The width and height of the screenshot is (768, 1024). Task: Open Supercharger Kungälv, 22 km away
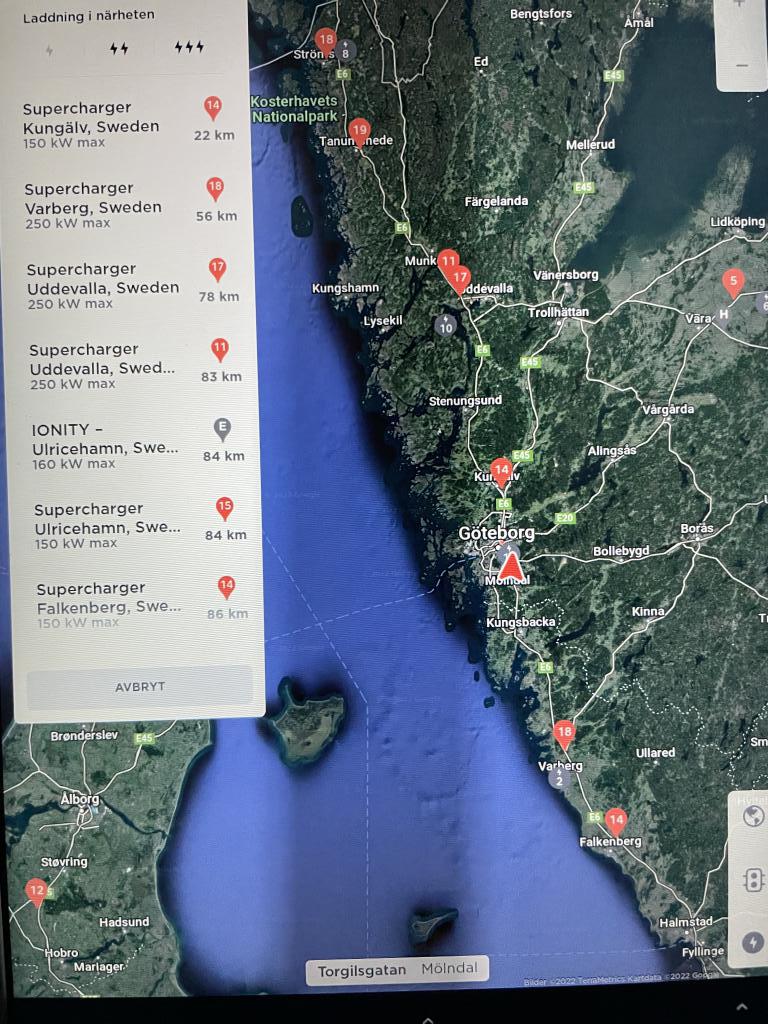coord(130,124)
